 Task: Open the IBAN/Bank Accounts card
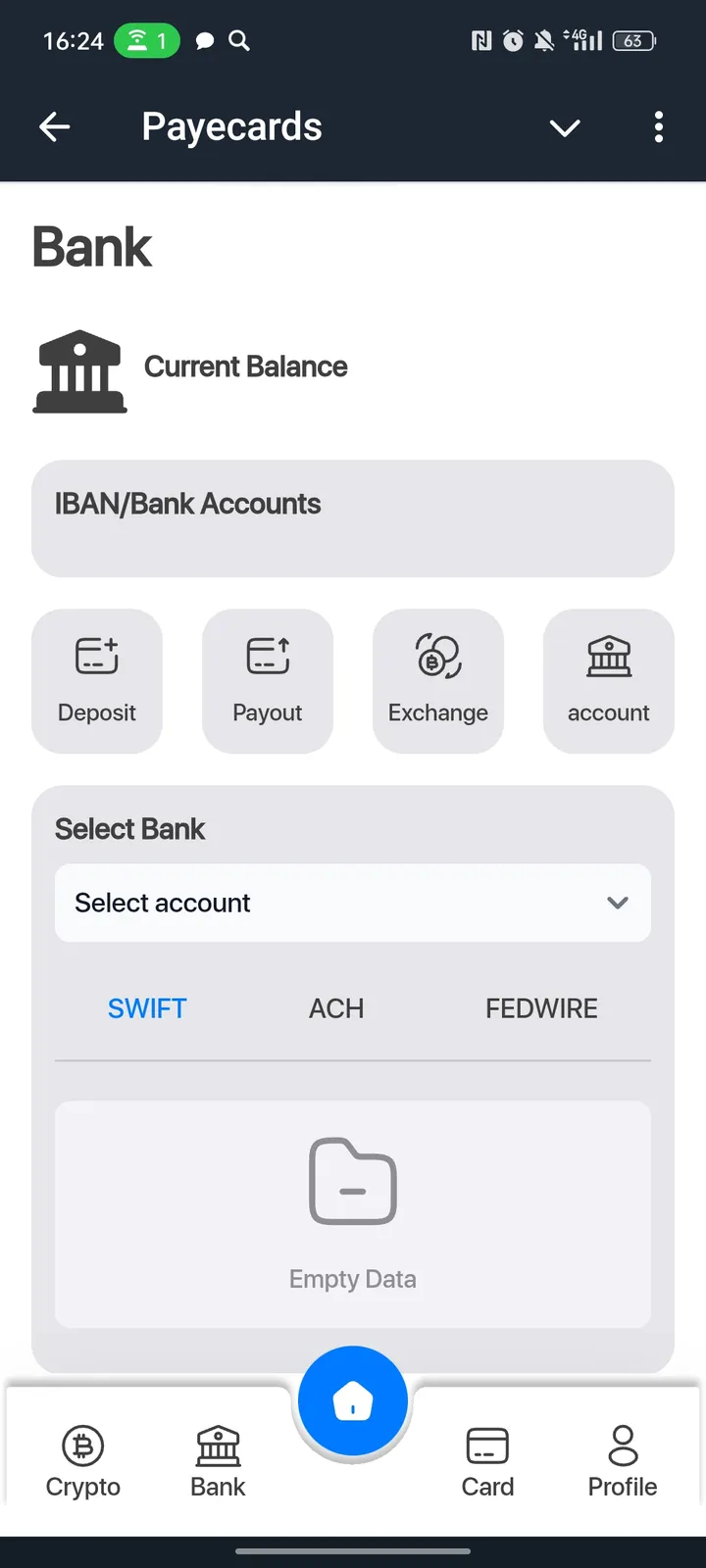click(353, 518)
